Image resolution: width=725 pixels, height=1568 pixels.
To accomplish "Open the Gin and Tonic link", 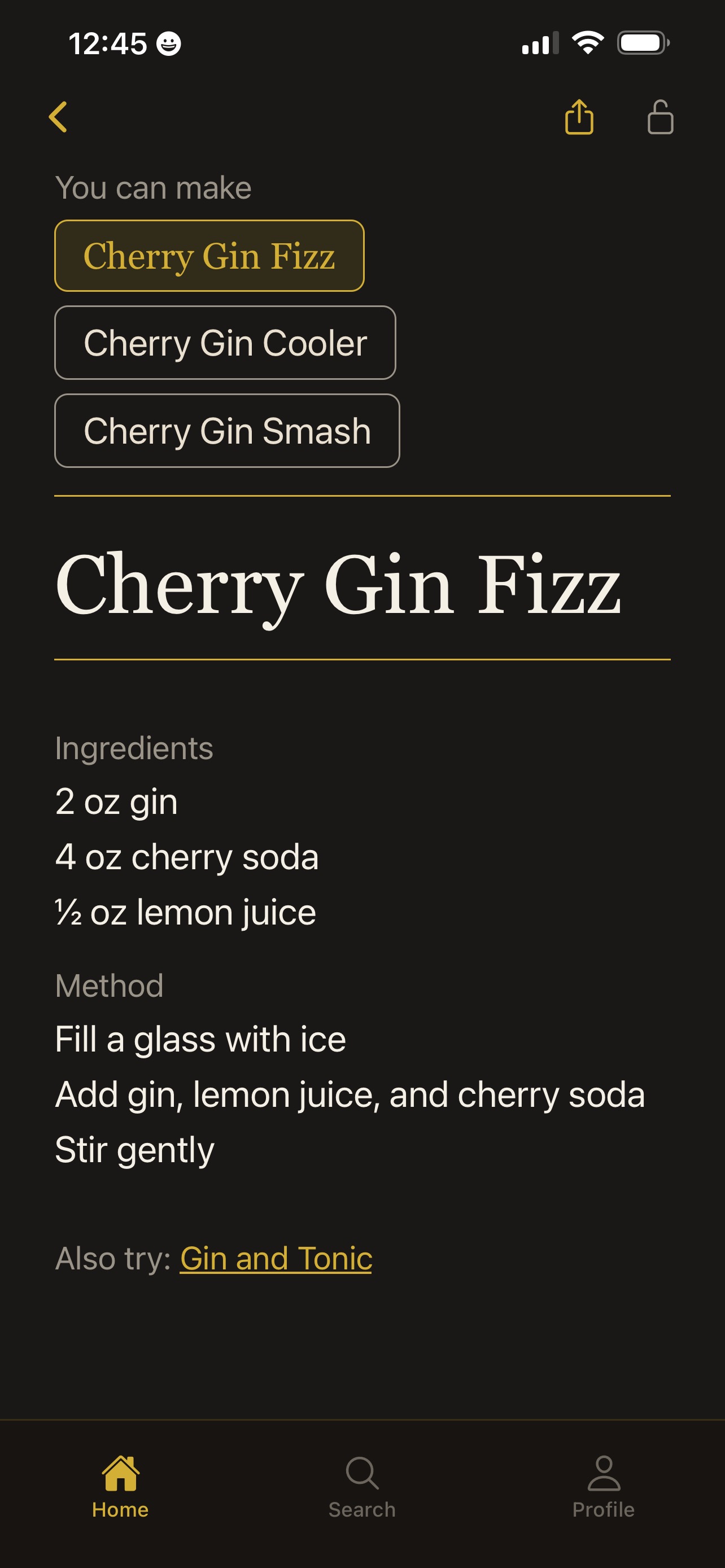I will [276, 1258].
